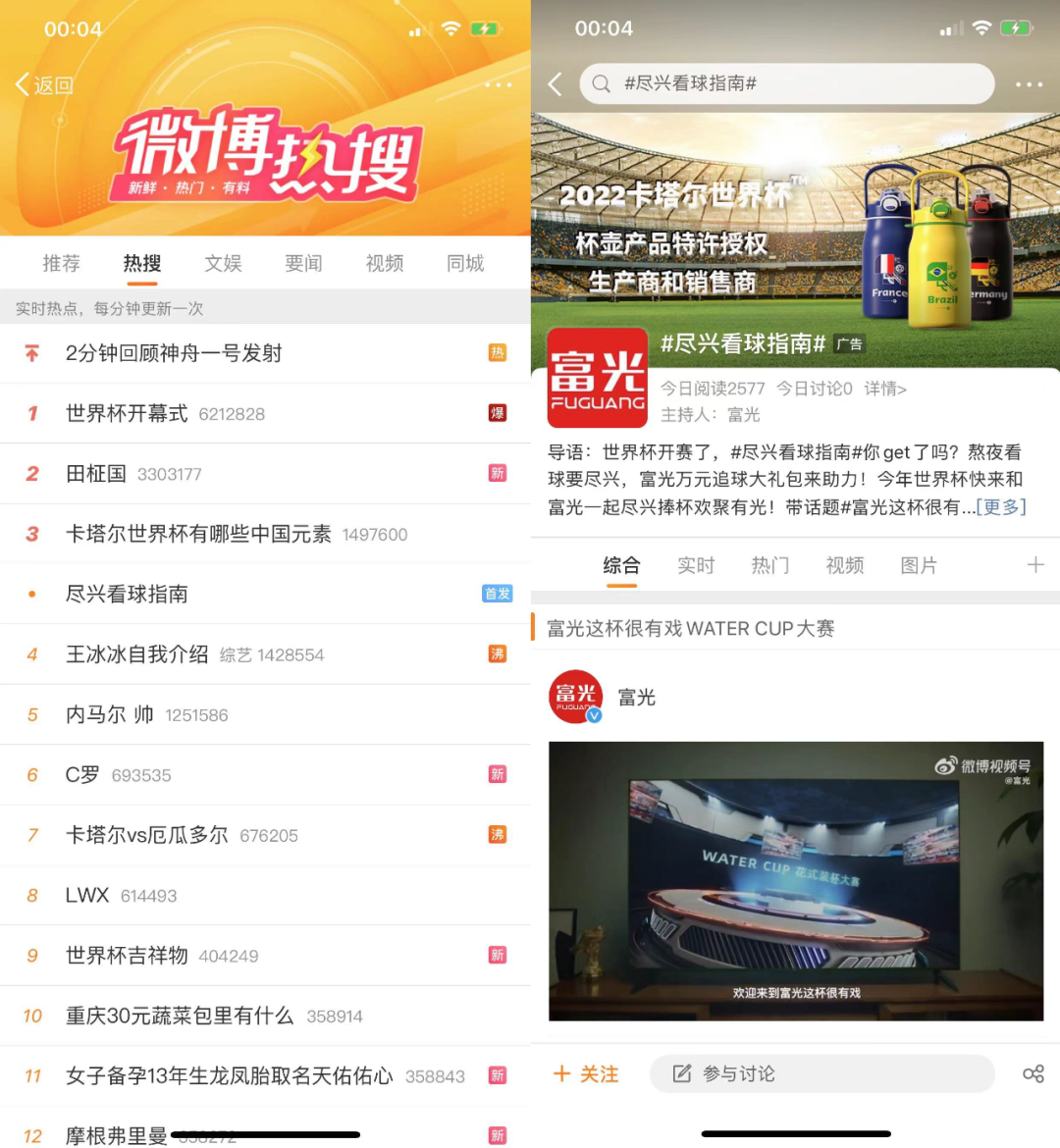The image size is (1060, 1148).
Task: Add a tab with the plus icon
Action: [1034, 564]
